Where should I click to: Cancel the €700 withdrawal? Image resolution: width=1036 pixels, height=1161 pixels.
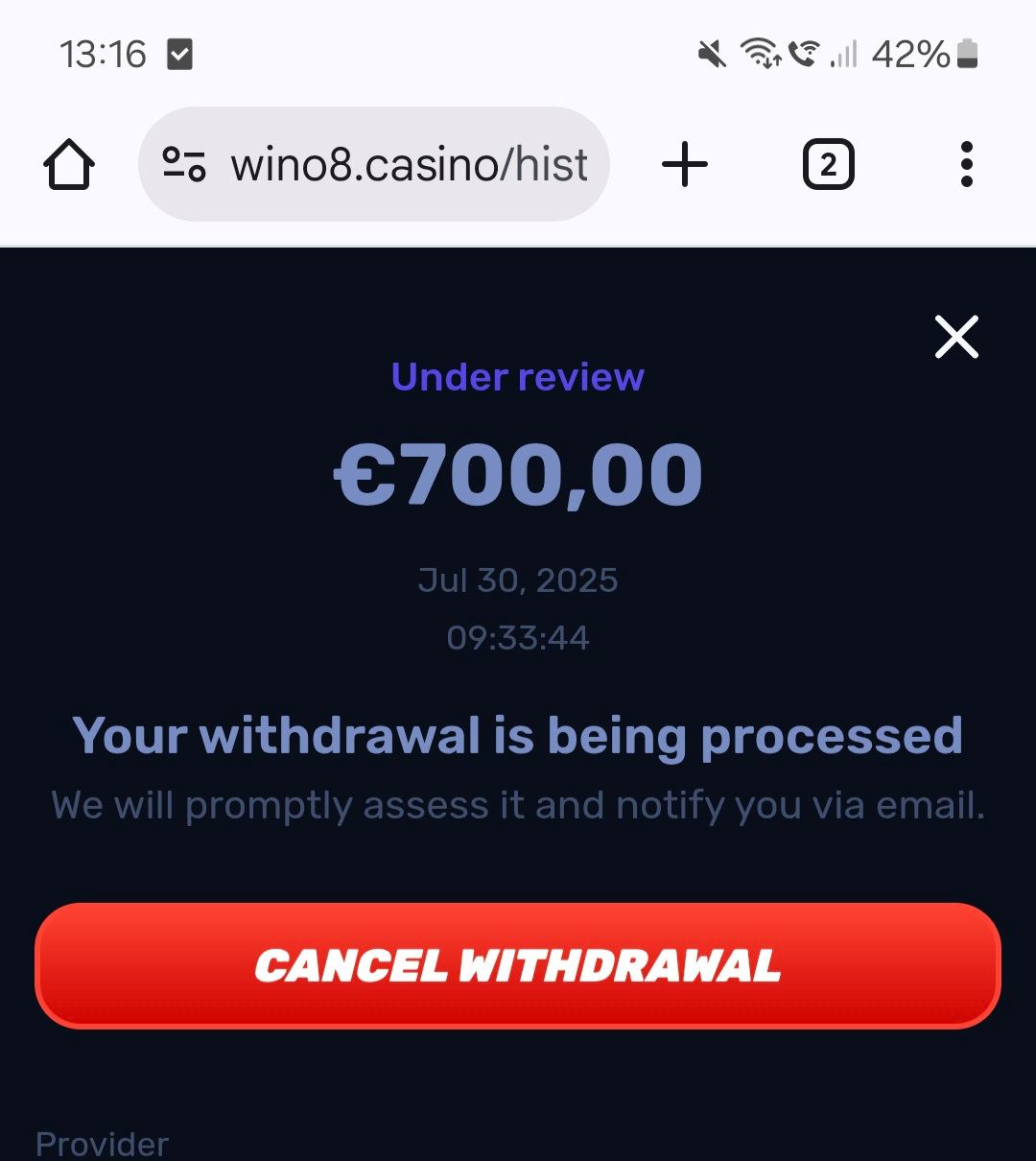(x=518, y=965)
